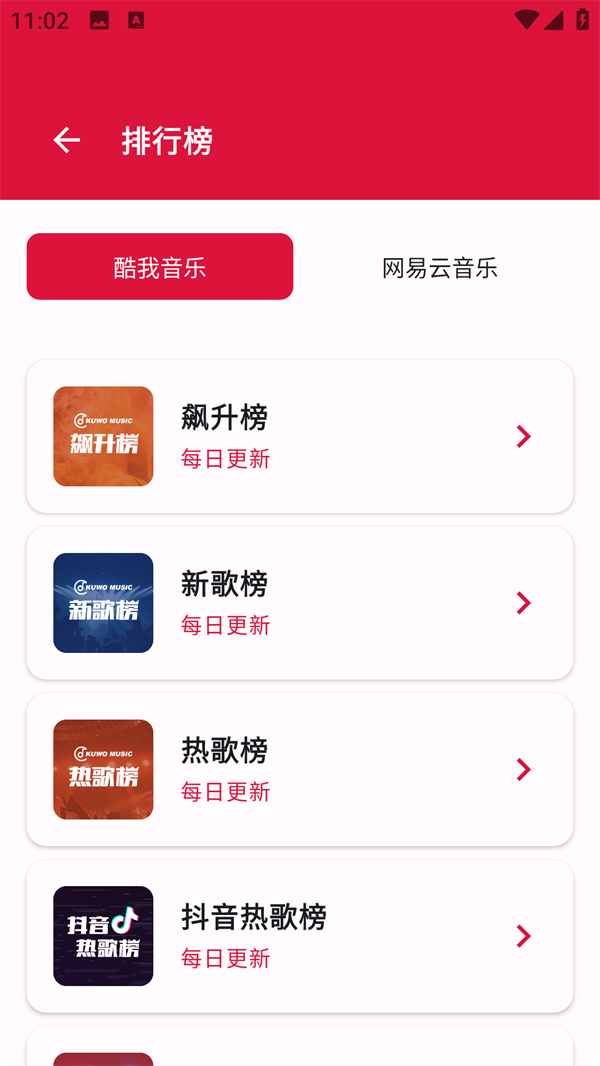
Task: Open the 热歌榜 chart
Action: (300, 769)
